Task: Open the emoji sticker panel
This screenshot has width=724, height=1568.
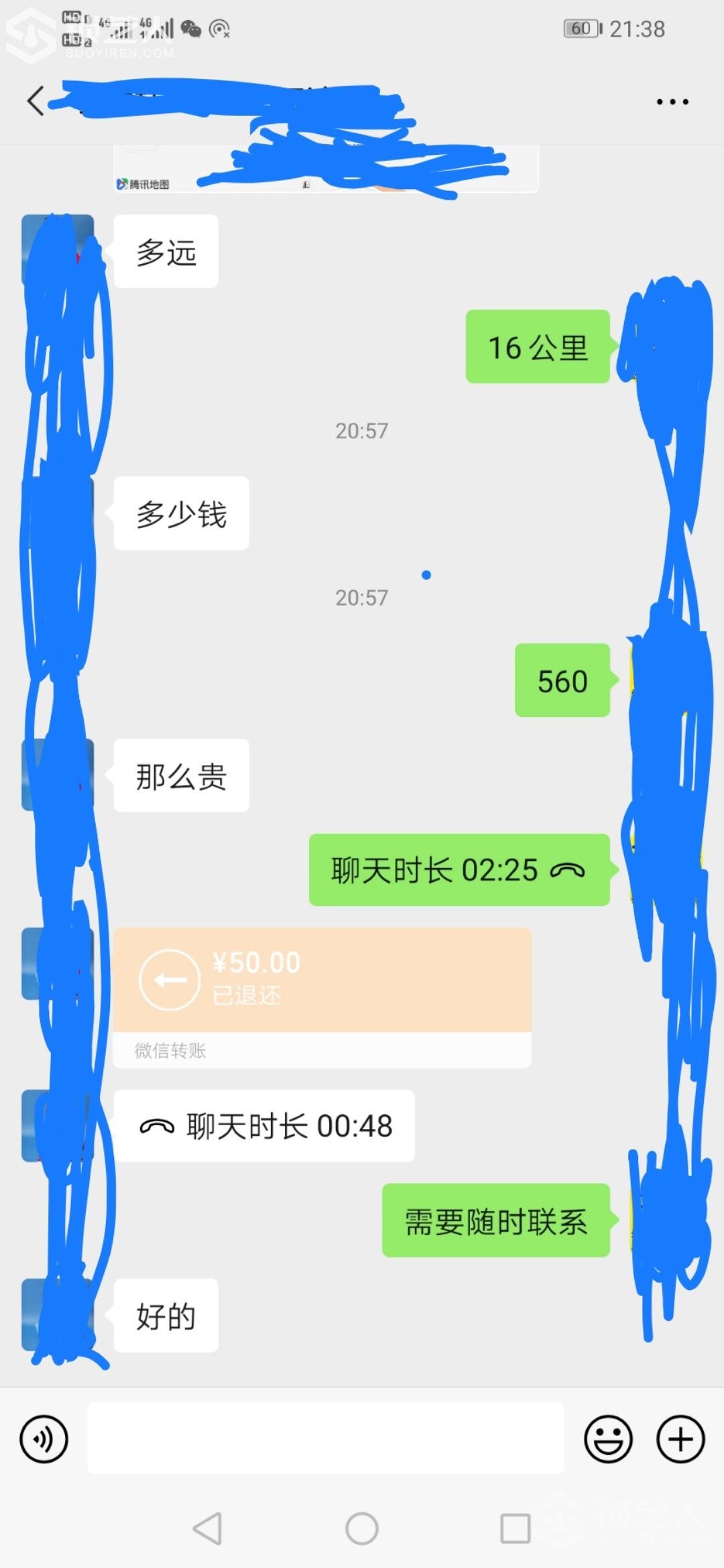Action: point(608,1439)
